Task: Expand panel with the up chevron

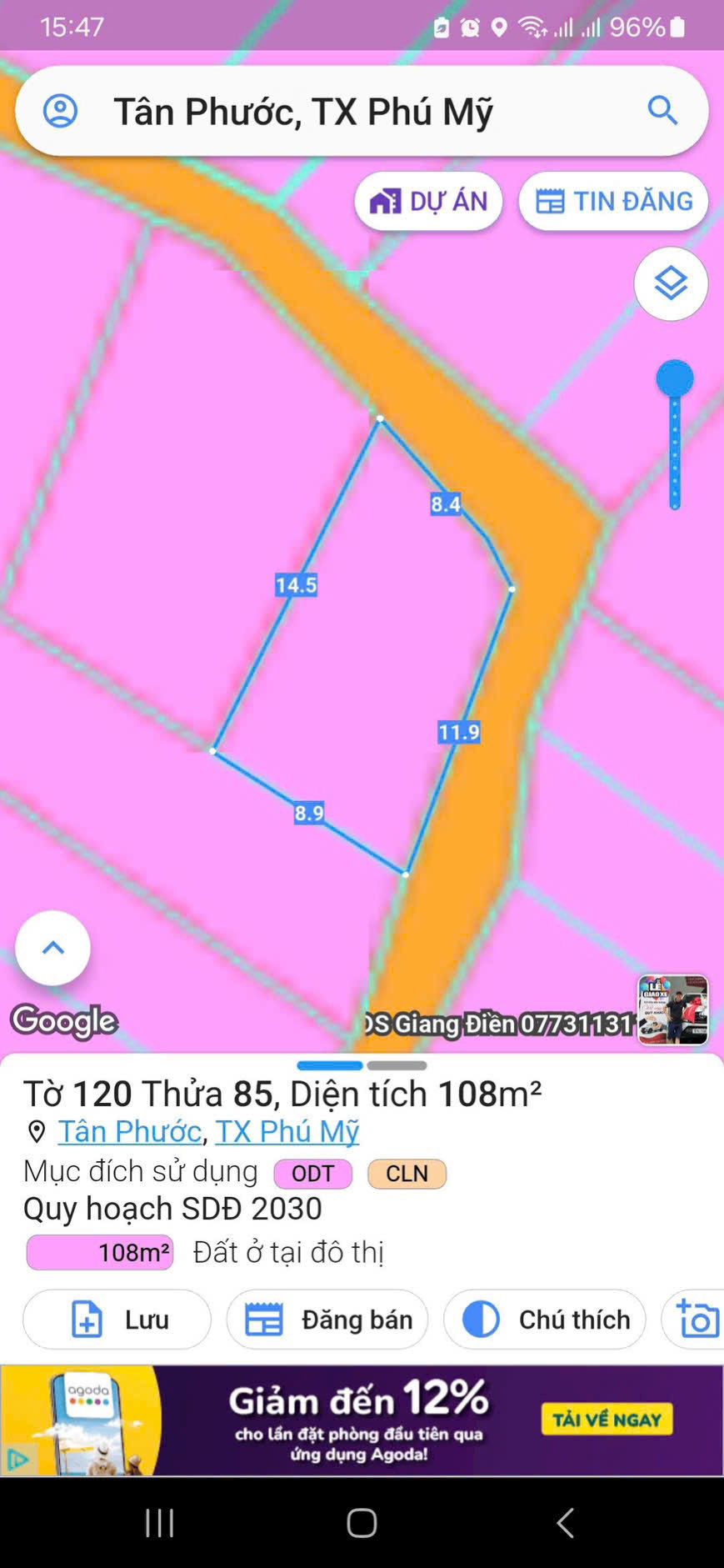Action: 52,948
